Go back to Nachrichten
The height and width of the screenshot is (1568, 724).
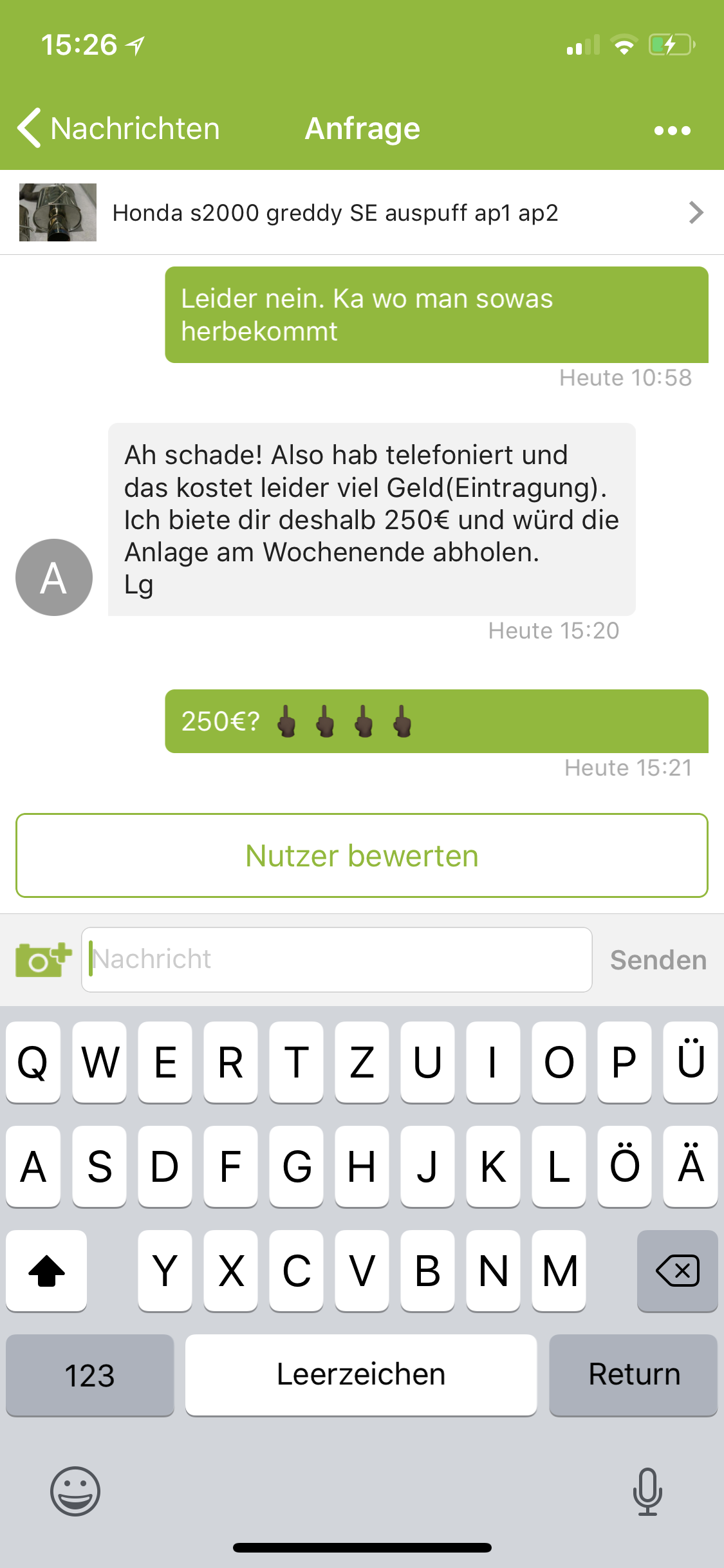(119, 128)
